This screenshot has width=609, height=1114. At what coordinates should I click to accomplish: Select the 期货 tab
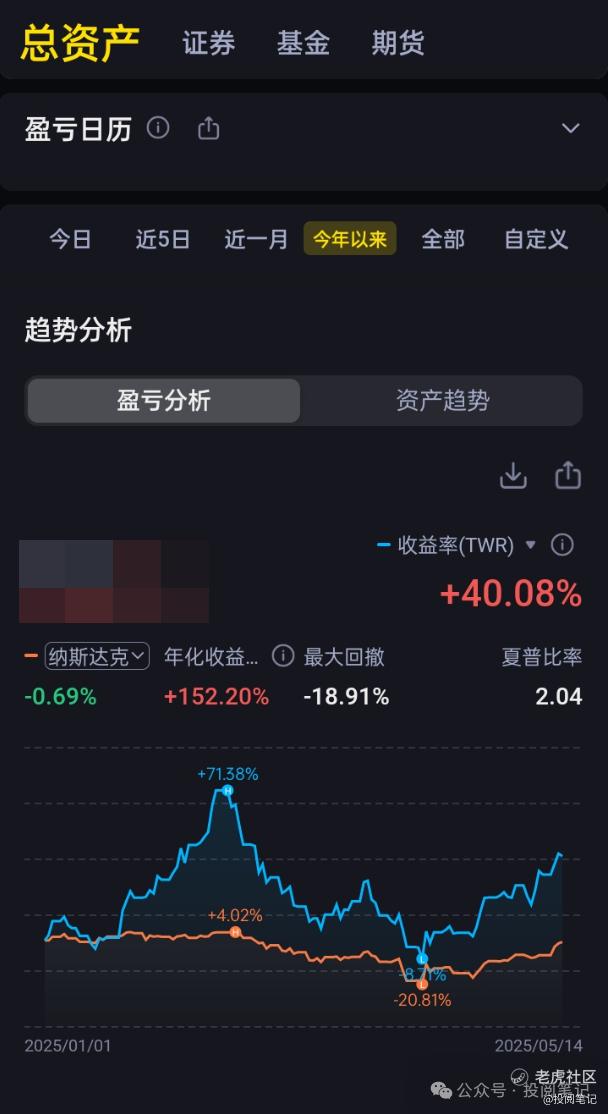[x=398, y=43]
